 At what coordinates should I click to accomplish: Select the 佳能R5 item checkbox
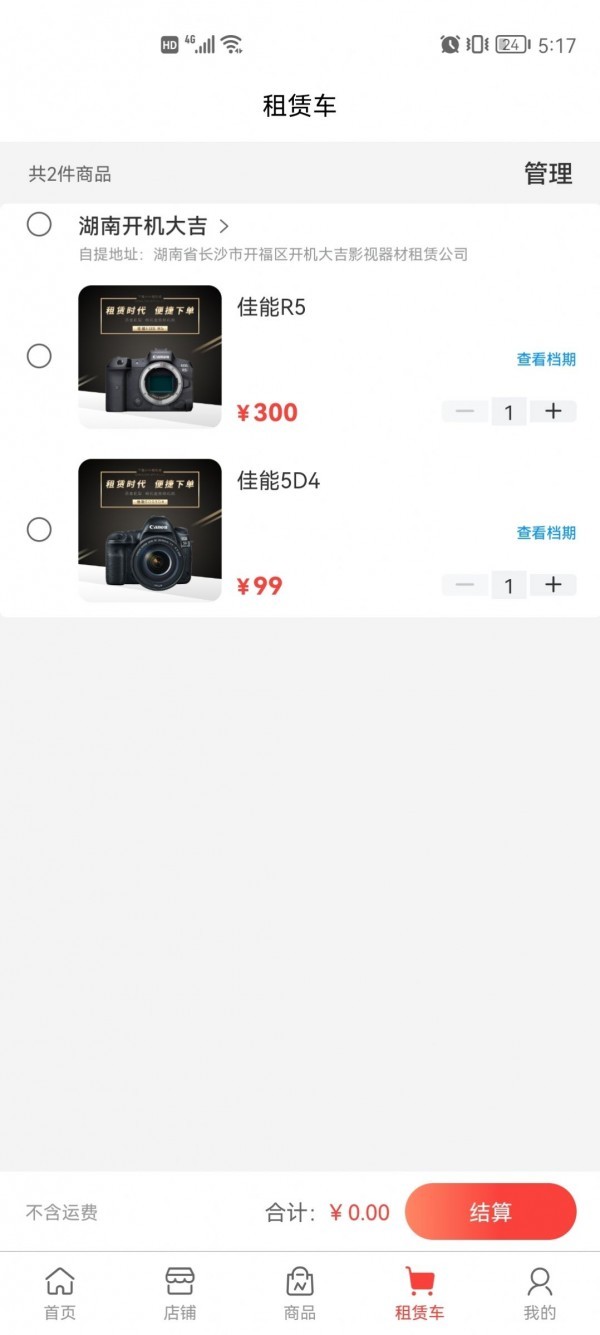39,356
